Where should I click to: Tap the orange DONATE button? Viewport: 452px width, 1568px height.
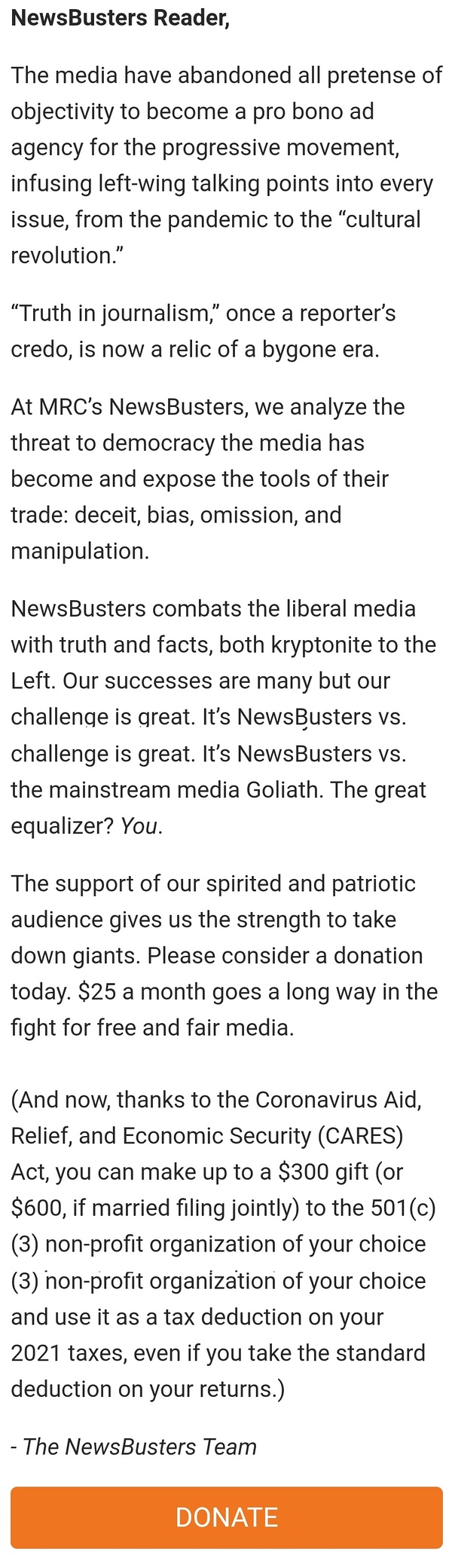pos(226,1517)
